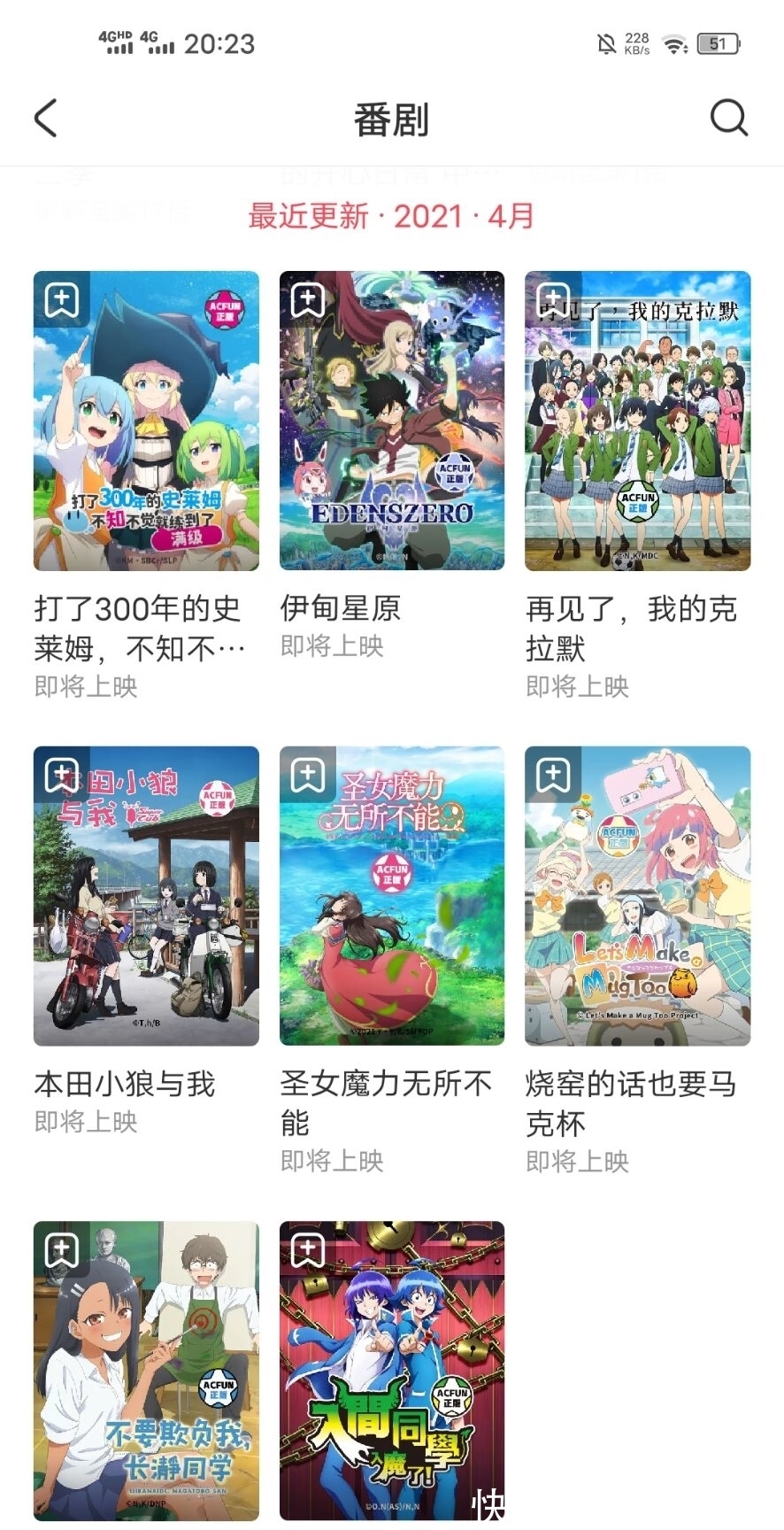This screenshot has height=1530, width=784.
Task: Add 不要欺负我，长瀞同学 to watchlist
Action: [62, 1250]
